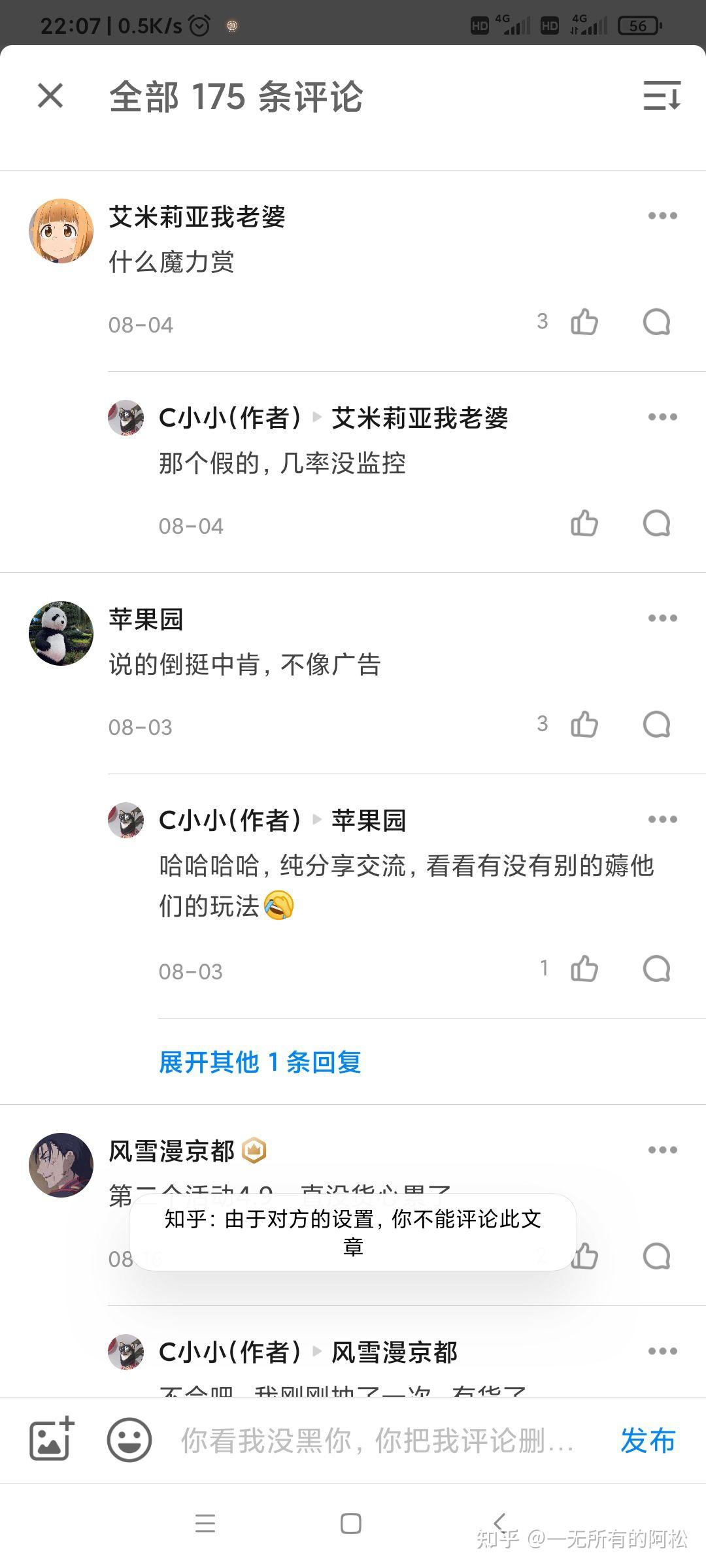This screenshot has width=706, height=1568.
Task: Reply to 苹果园's comment
Action: (656, 725)
